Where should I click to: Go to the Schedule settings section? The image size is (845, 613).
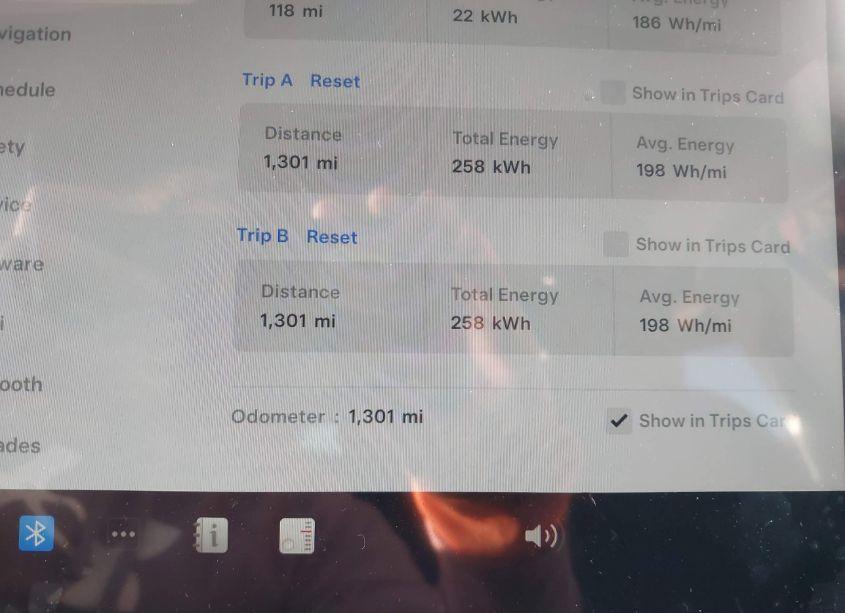[x=28, y=90]
